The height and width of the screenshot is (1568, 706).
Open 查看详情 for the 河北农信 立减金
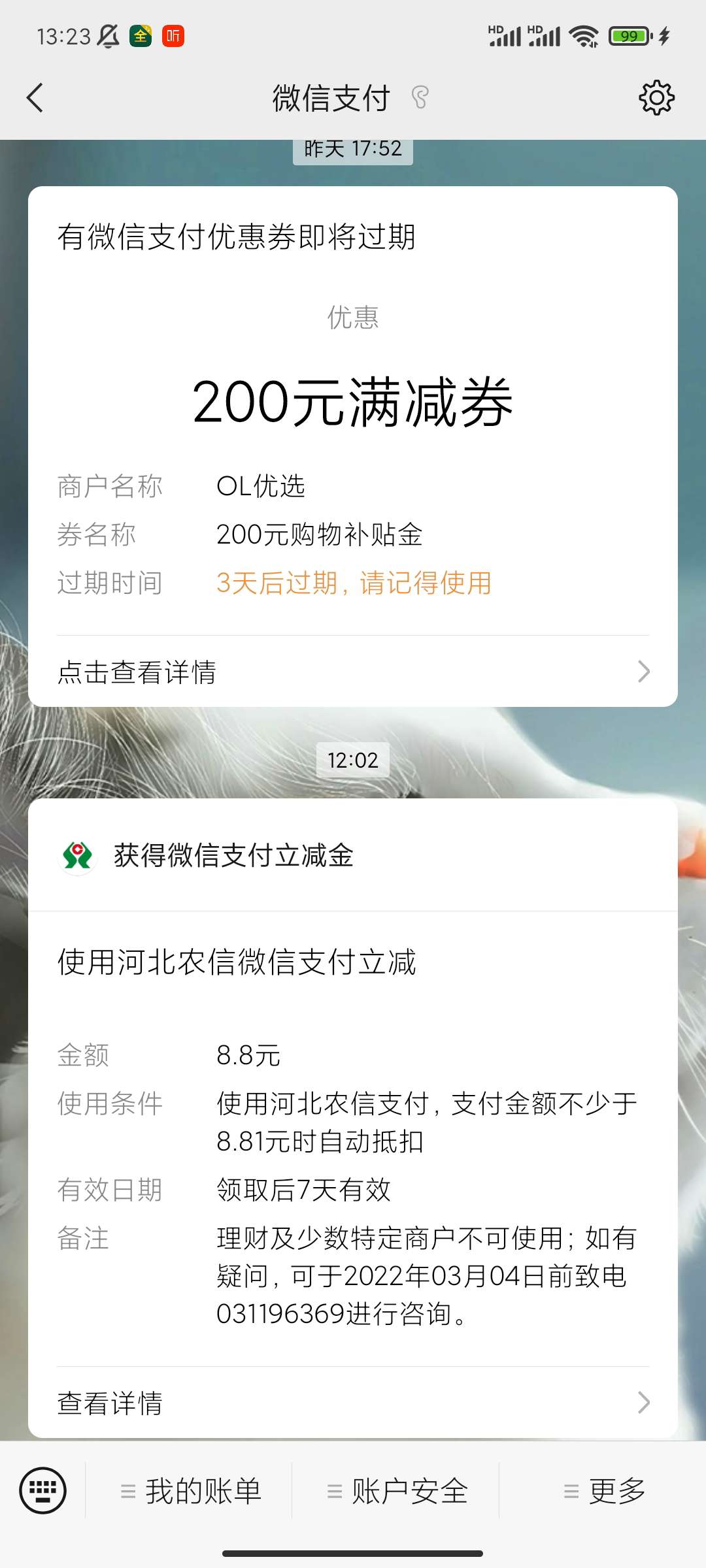point(353,1403)
